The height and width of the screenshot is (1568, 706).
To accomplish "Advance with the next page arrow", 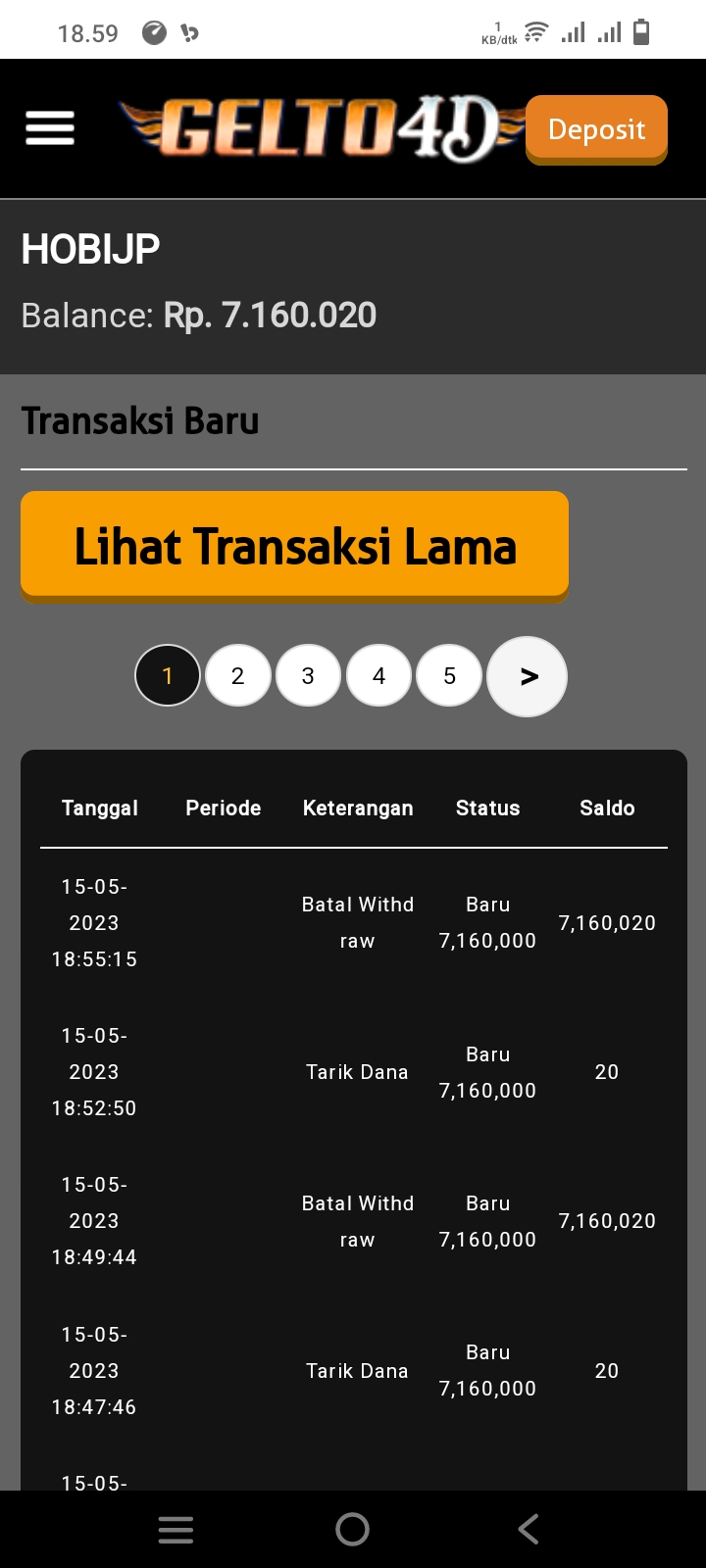I will (528, 676).
